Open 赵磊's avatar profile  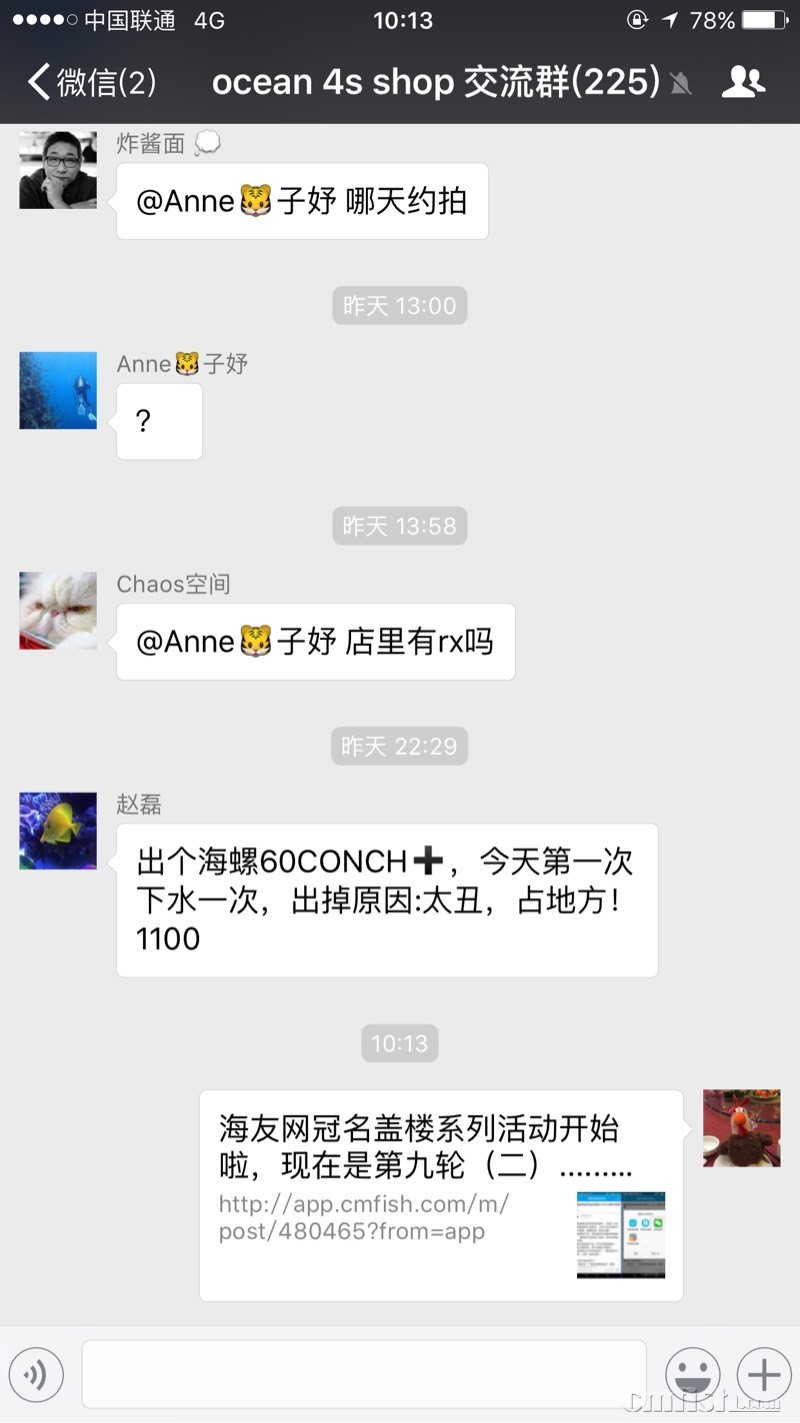[x=58, y=830]
